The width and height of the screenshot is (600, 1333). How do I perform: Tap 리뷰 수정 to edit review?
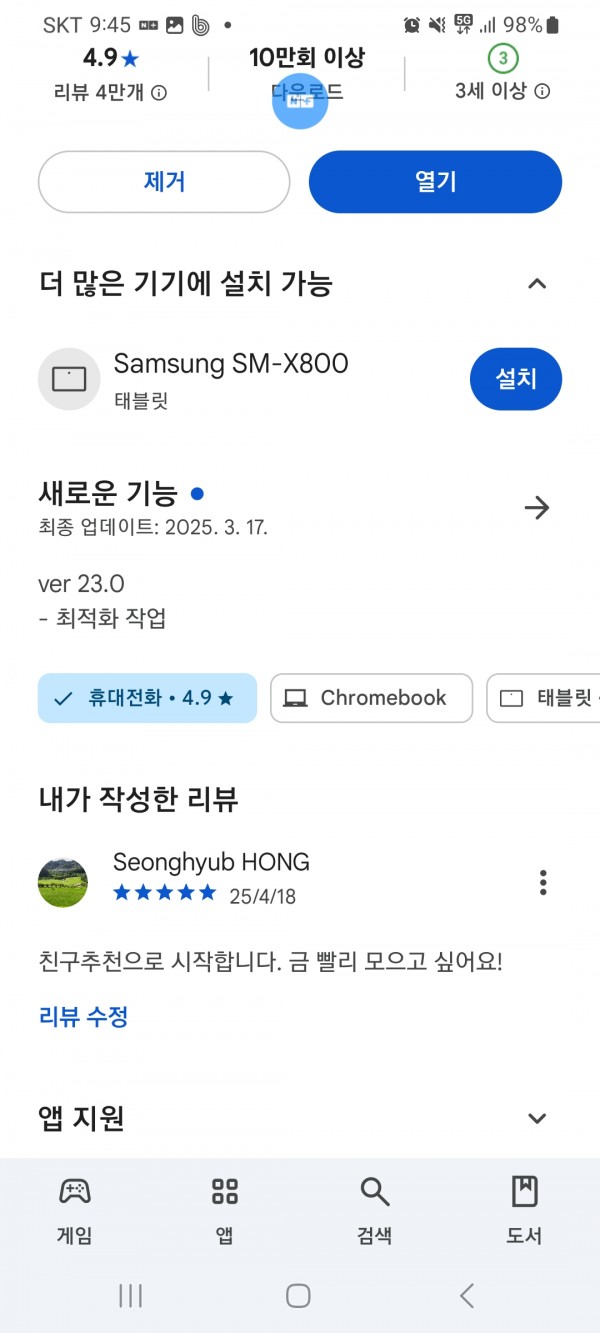[84, 1017]
